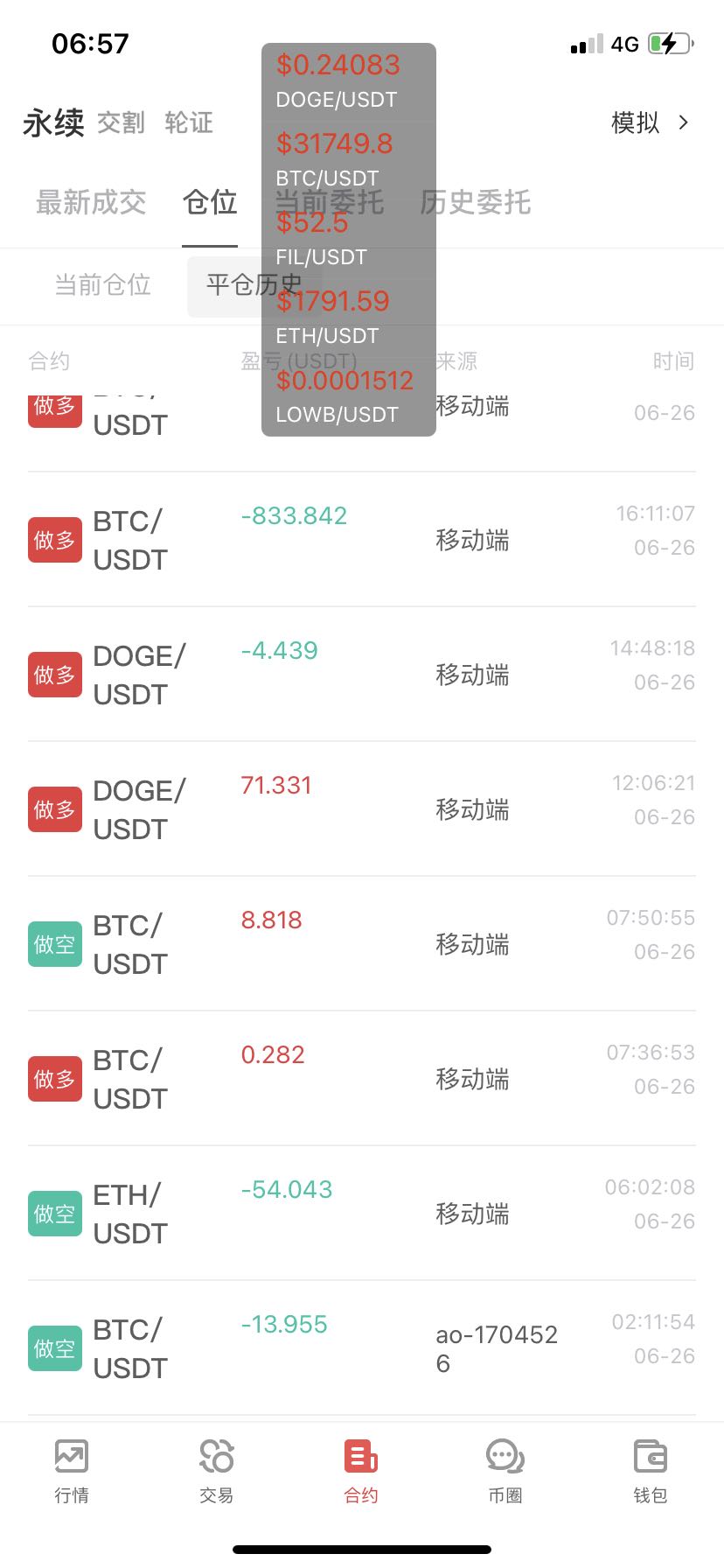Open the 钱包 wallet tab
This screenshot has width=724, height=1568.
(x=650, y=1472)
